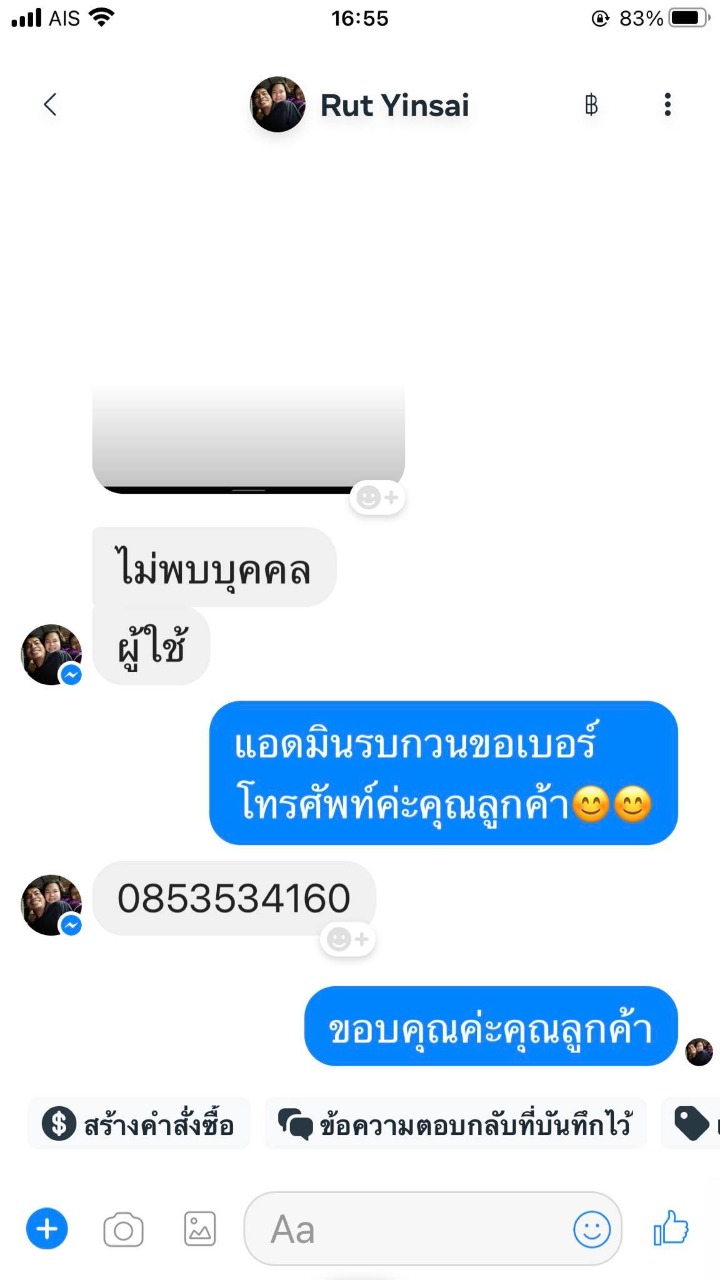Image resolution: width=720 pixels, height=1280 pixels.
Task: Open the overflow menu
Action: click(667, 104)
